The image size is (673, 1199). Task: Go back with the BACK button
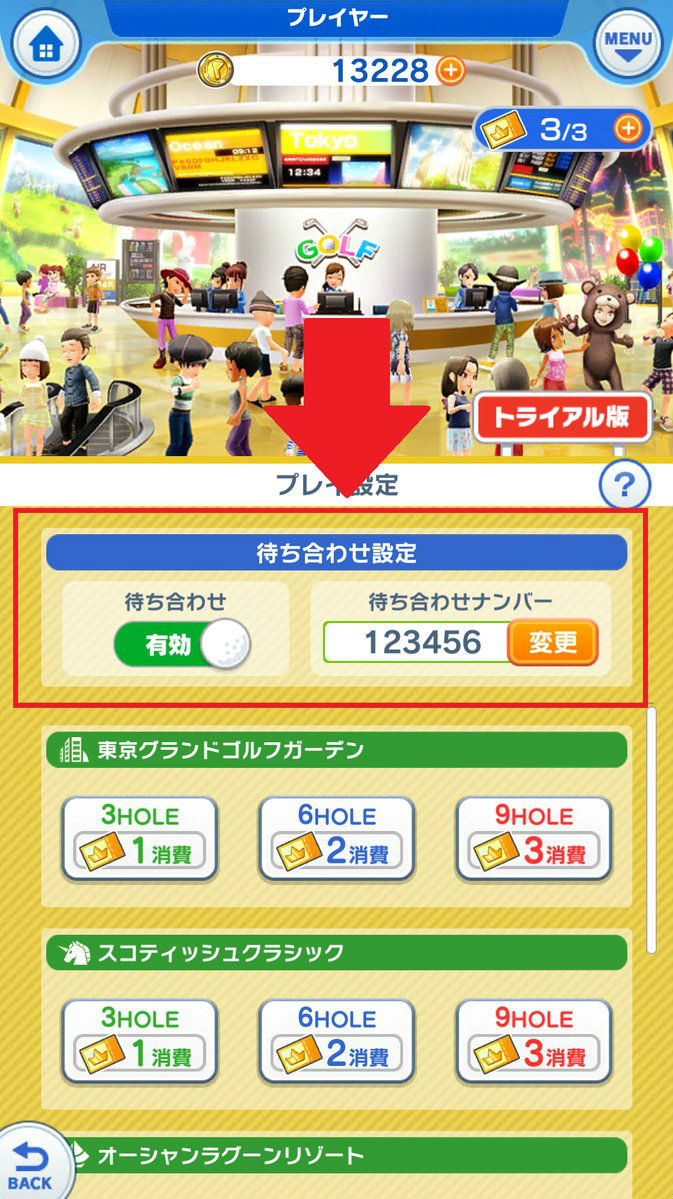pyautogui.click(x=28, y=1165)
